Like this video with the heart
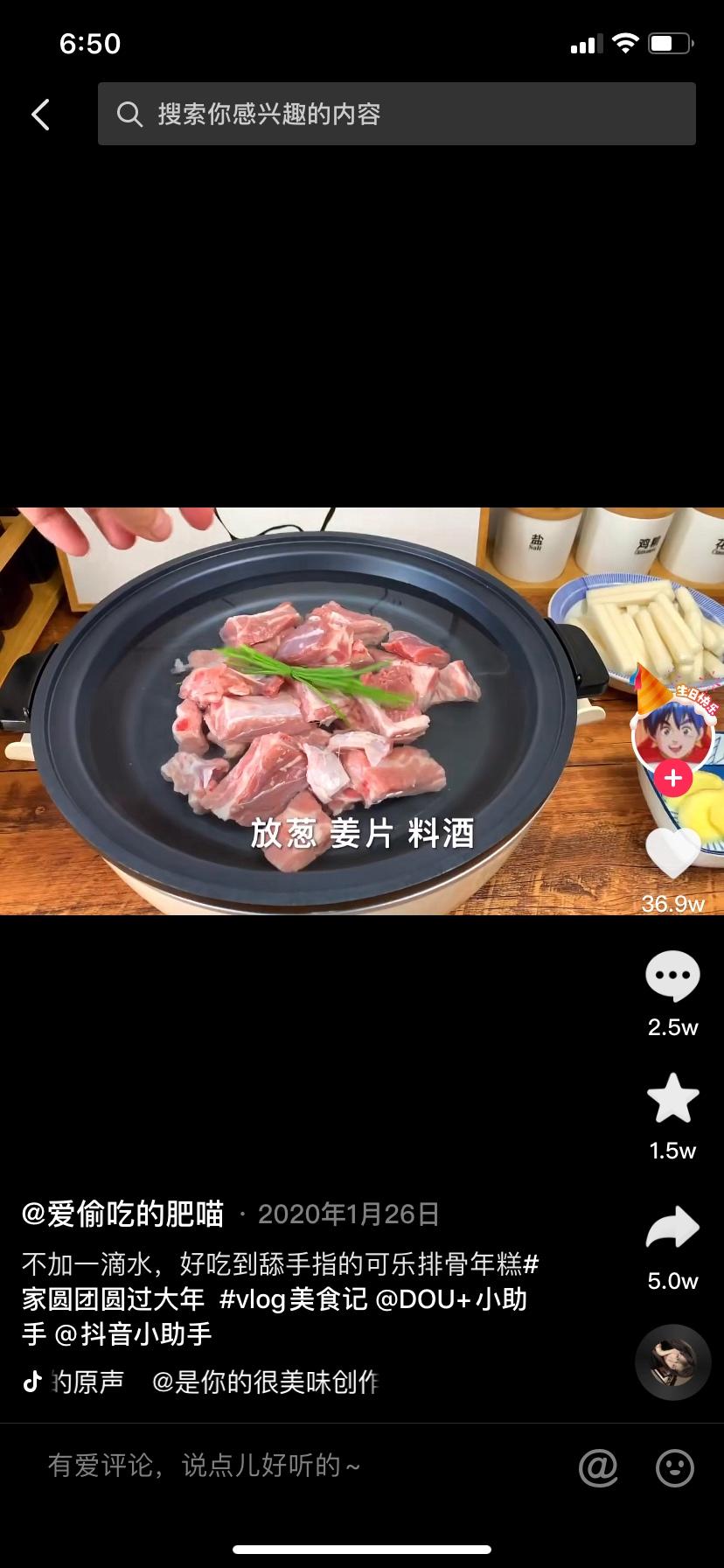Image resolution: width=724 pixels, height=1568 pixels. [672, 851]
